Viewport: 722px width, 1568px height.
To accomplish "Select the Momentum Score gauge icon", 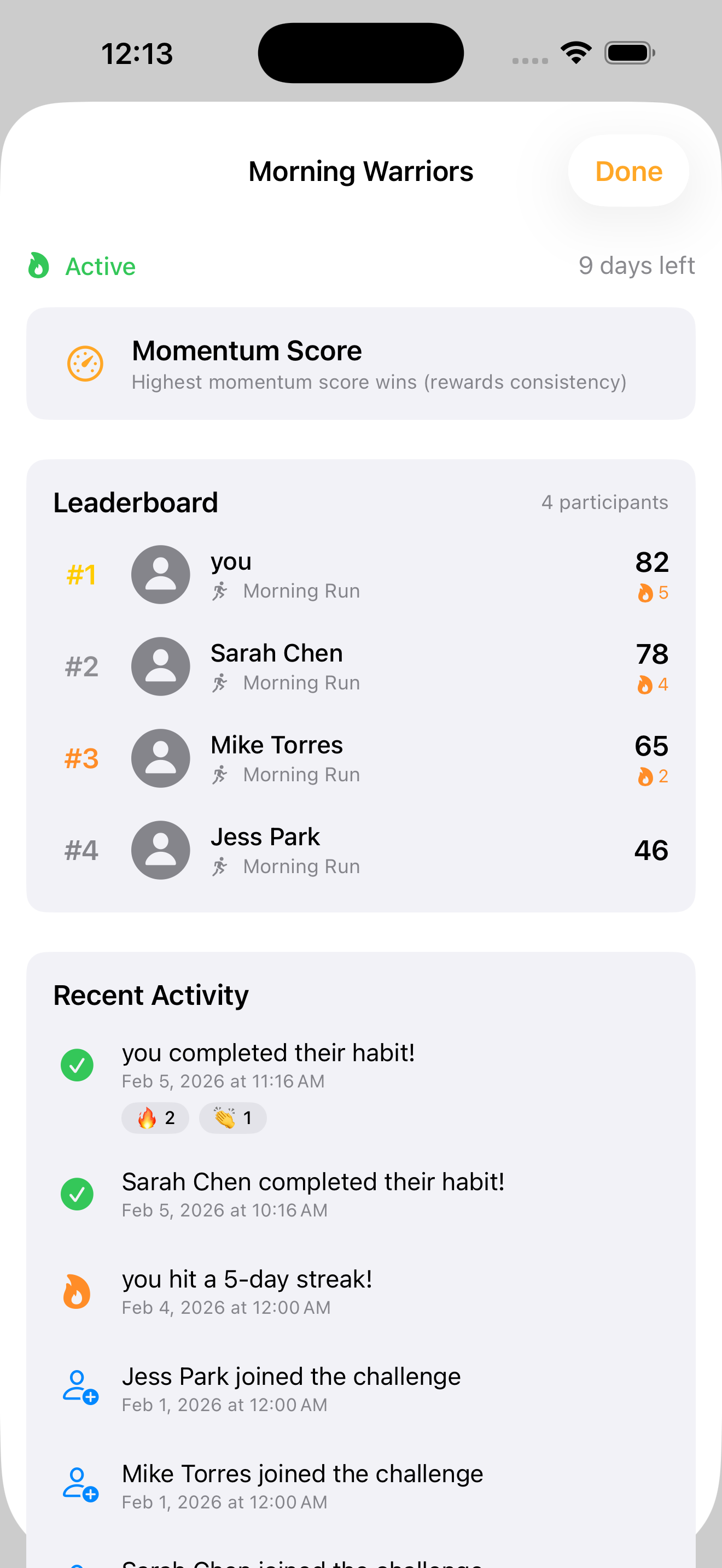I will pos(86,364).
